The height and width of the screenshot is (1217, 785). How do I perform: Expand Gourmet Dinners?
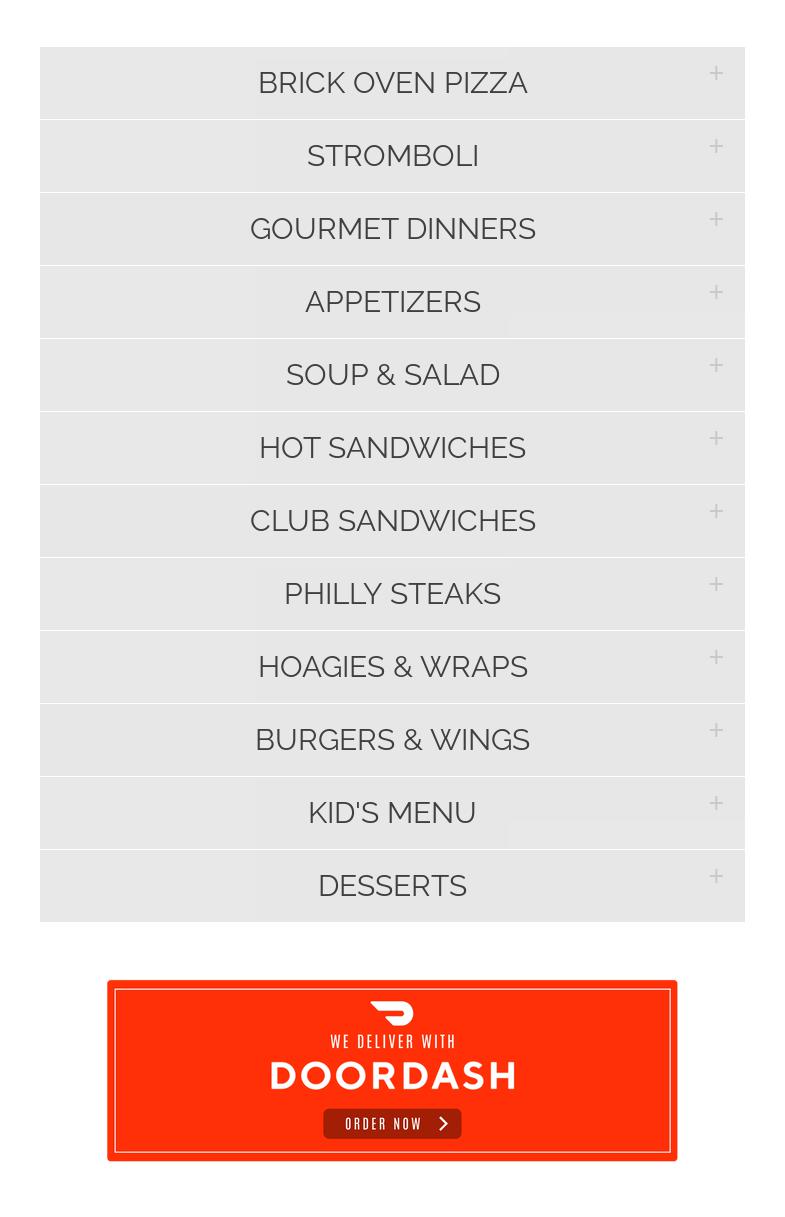392,229
